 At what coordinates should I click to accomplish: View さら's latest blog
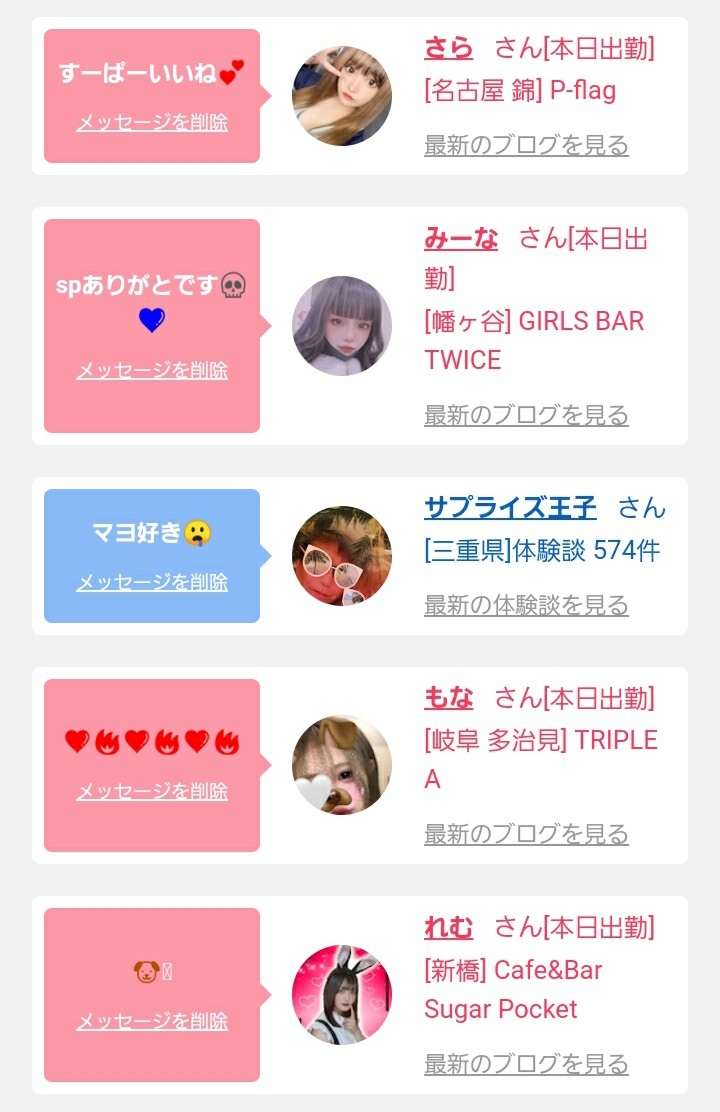point(526,146)
